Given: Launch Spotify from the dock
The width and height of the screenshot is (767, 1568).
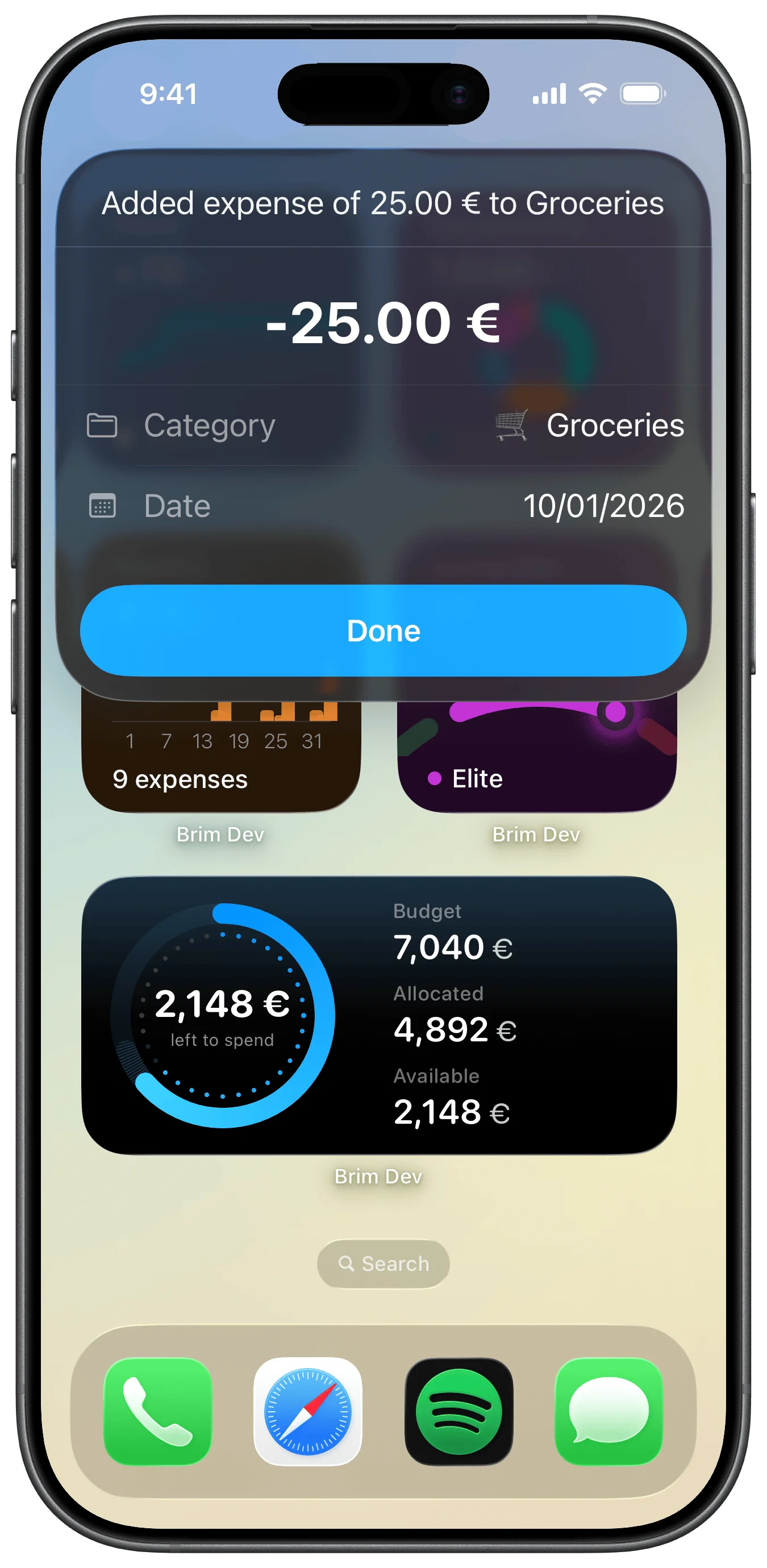Looking at the screenshot, I should coord(459,1411).
